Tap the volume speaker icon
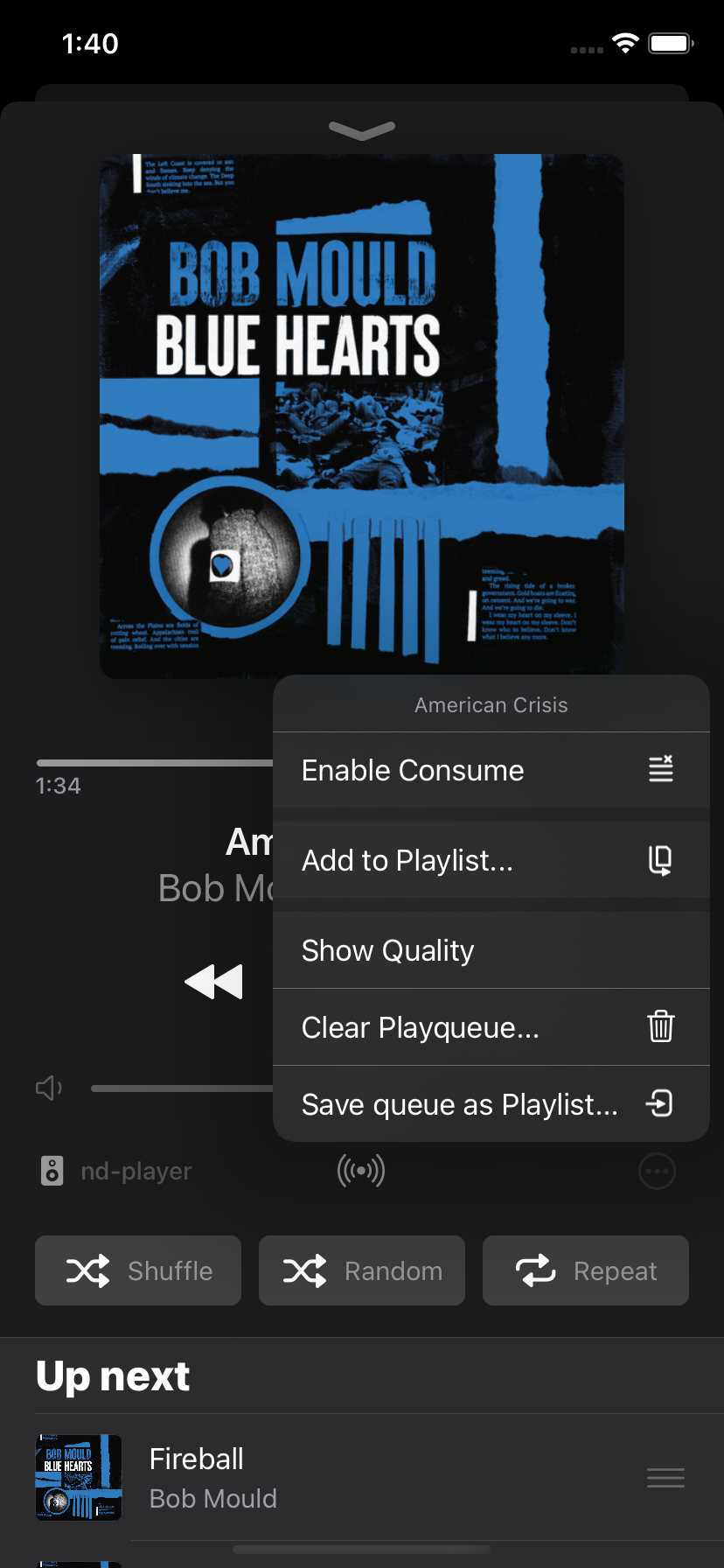The height and width of the screenshot is (1568, 724). (x=48, y=1088)
